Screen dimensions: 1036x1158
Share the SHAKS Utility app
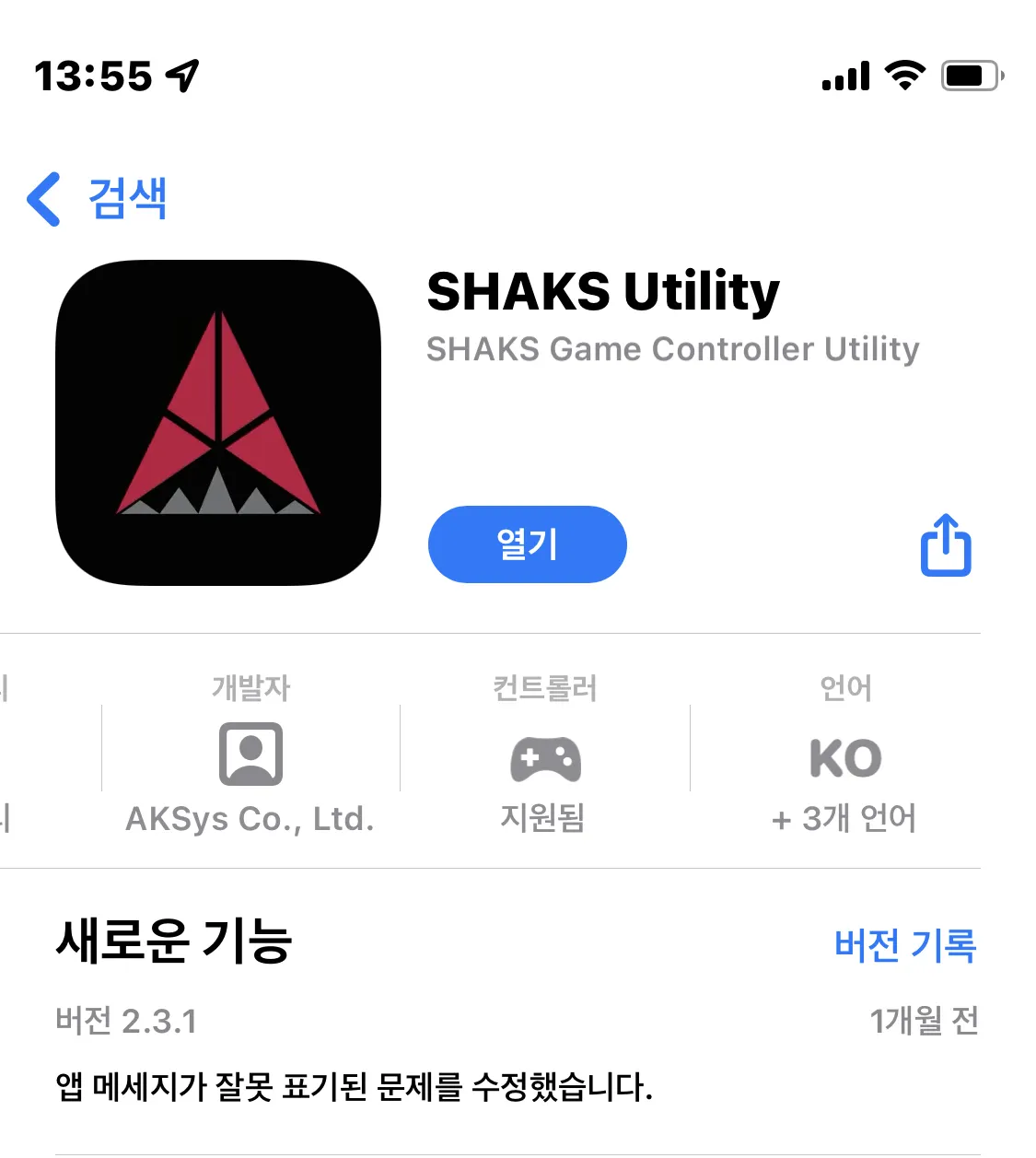click(x=946, y=545)
